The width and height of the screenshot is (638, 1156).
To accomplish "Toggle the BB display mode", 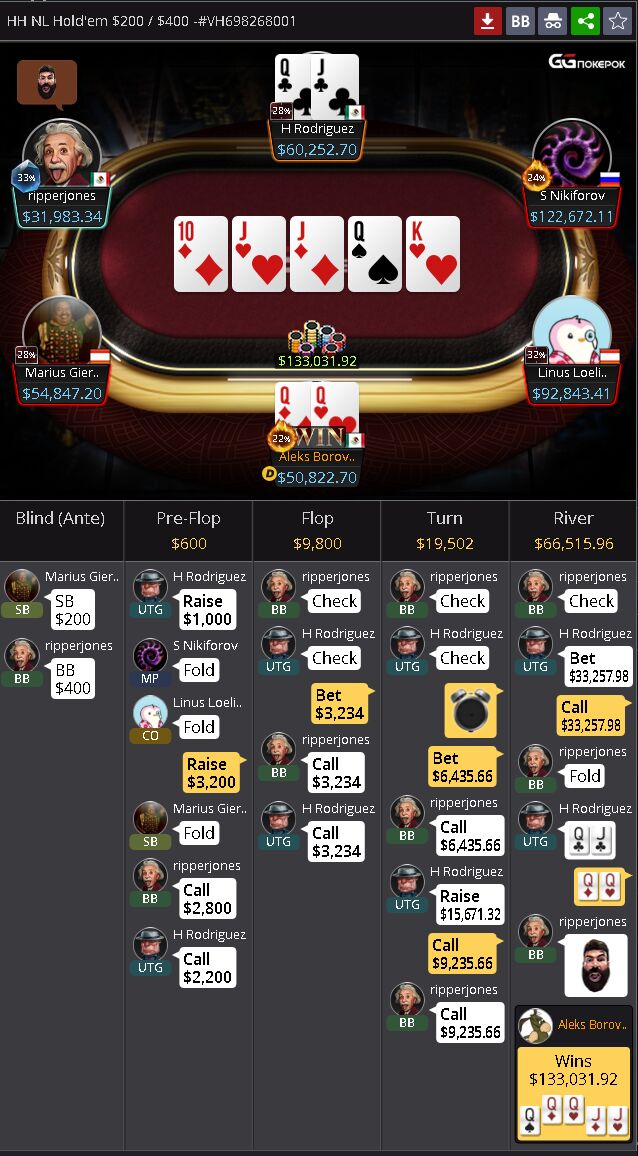I will click(x=520, y=21).
